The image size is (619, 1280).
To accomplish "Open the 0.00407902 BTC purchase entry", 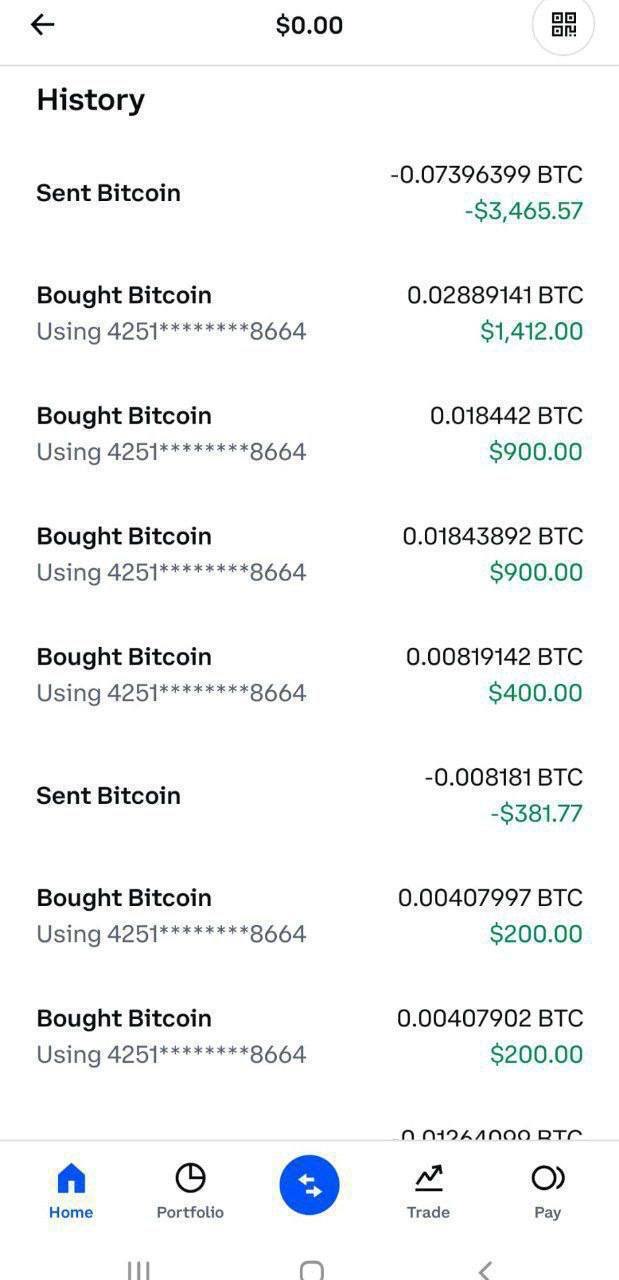I will pos(309,1036).
